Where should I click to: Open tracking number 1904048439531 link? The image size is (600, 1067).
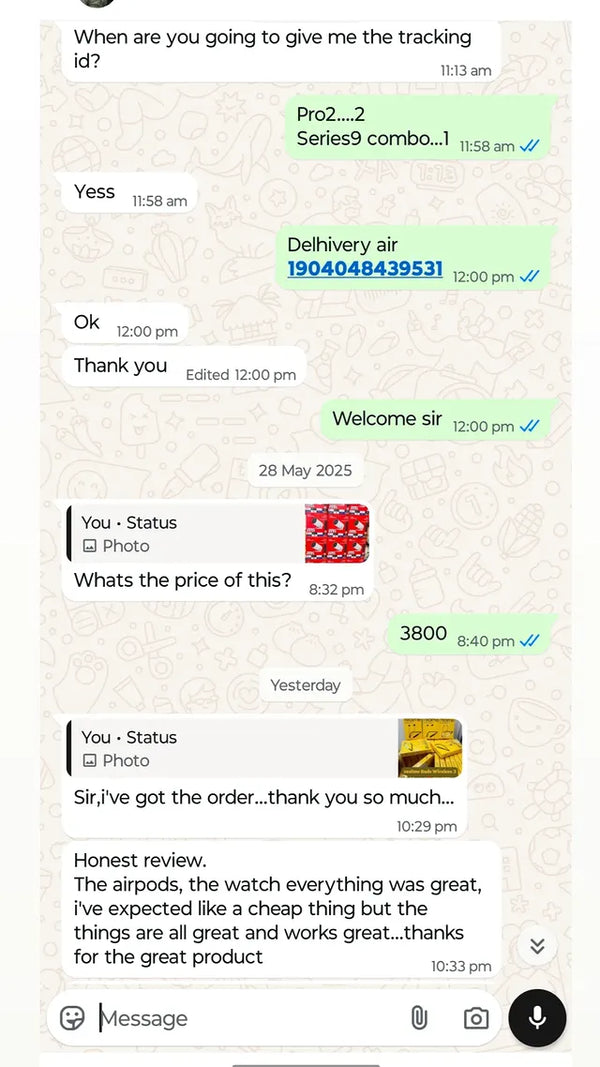point(365,269)
